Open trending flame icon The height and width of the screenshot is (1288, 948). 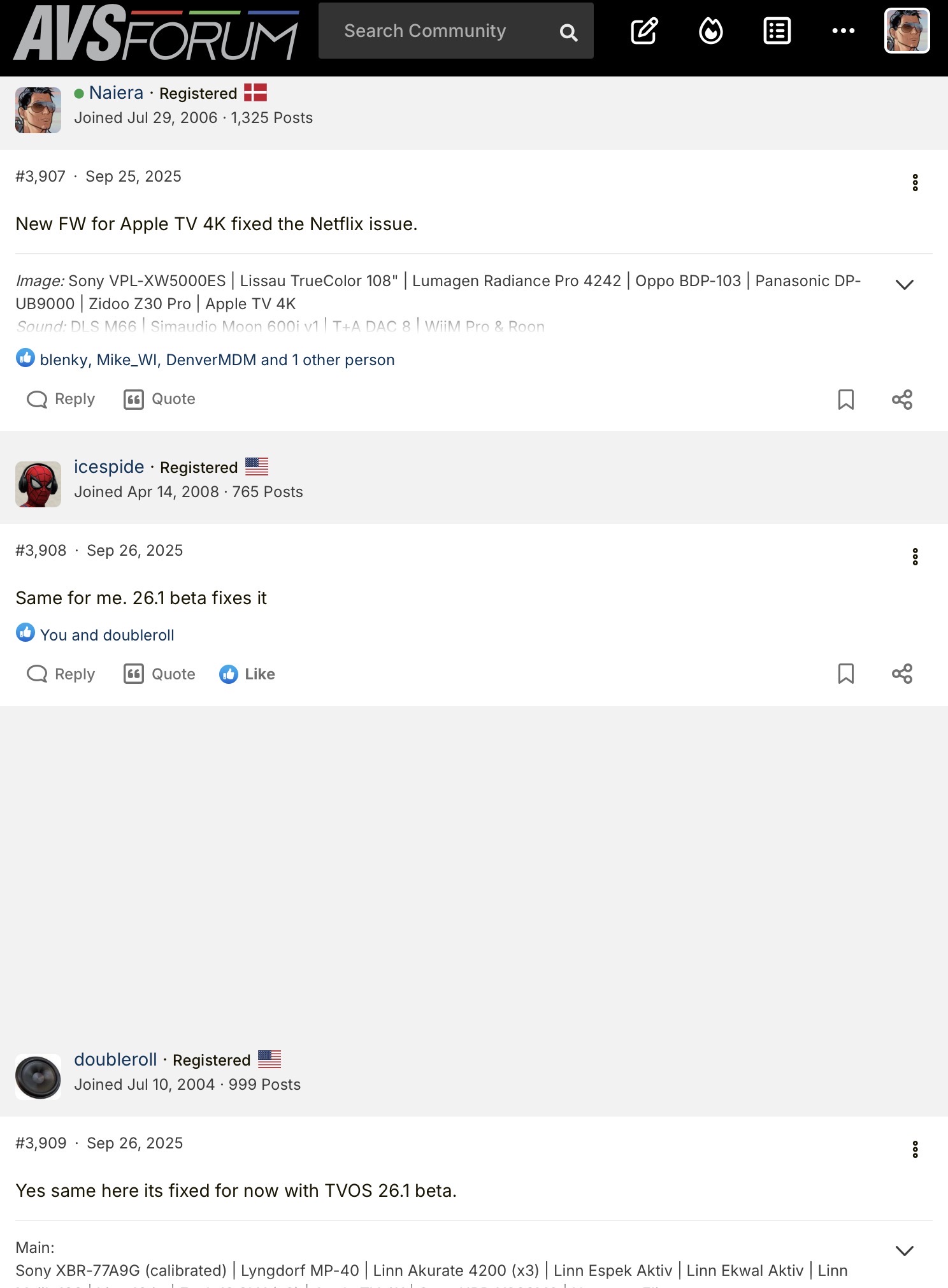(710, 31)
